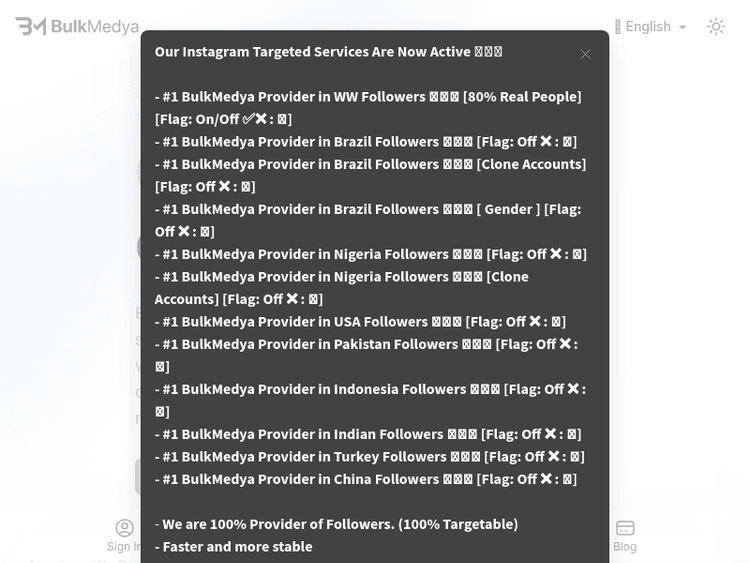Image resolution: width=750 pixels, height=563 pixels.
Task: Go to the Sign in tab
Action: point(124,535)
